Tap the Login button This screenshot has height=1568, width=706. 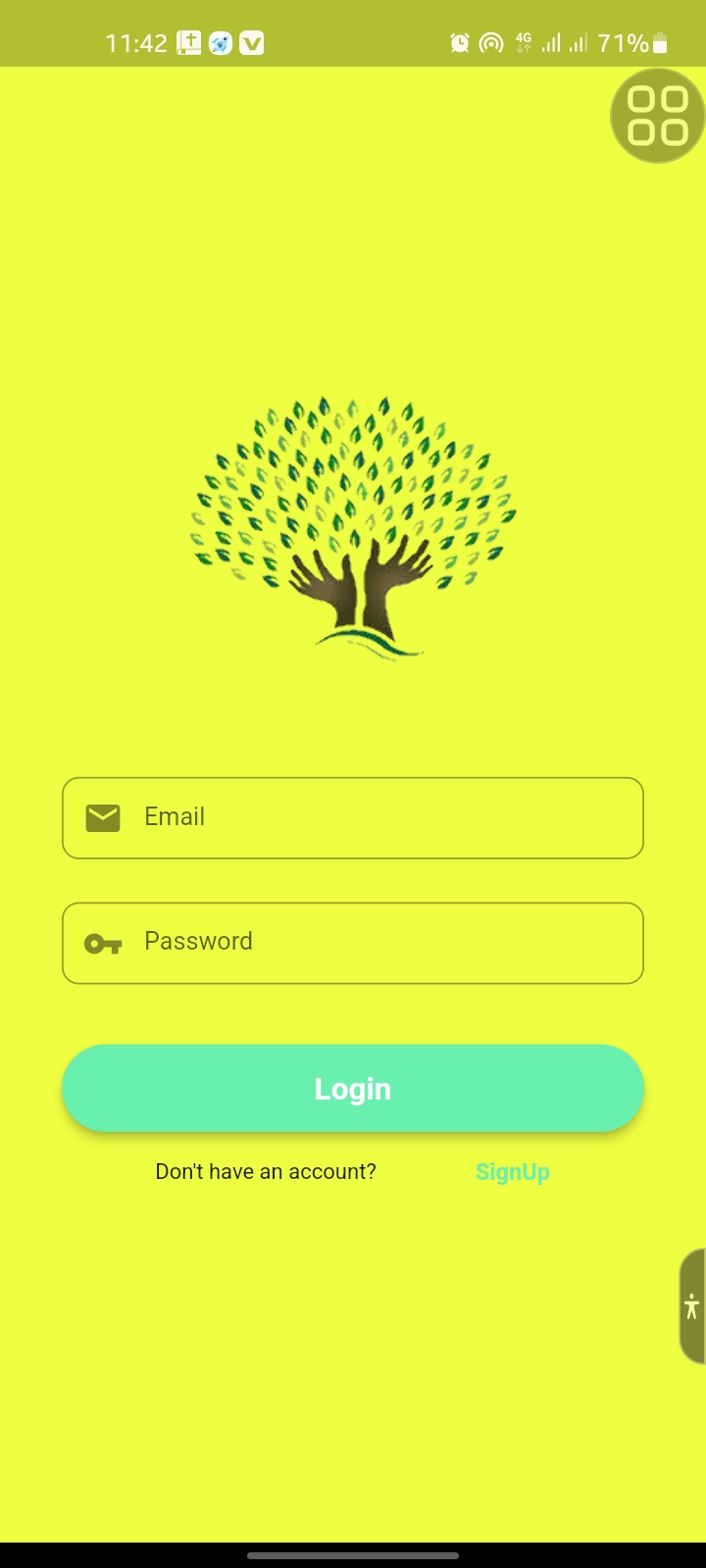pyautogui.click(x=353, y=1089)
